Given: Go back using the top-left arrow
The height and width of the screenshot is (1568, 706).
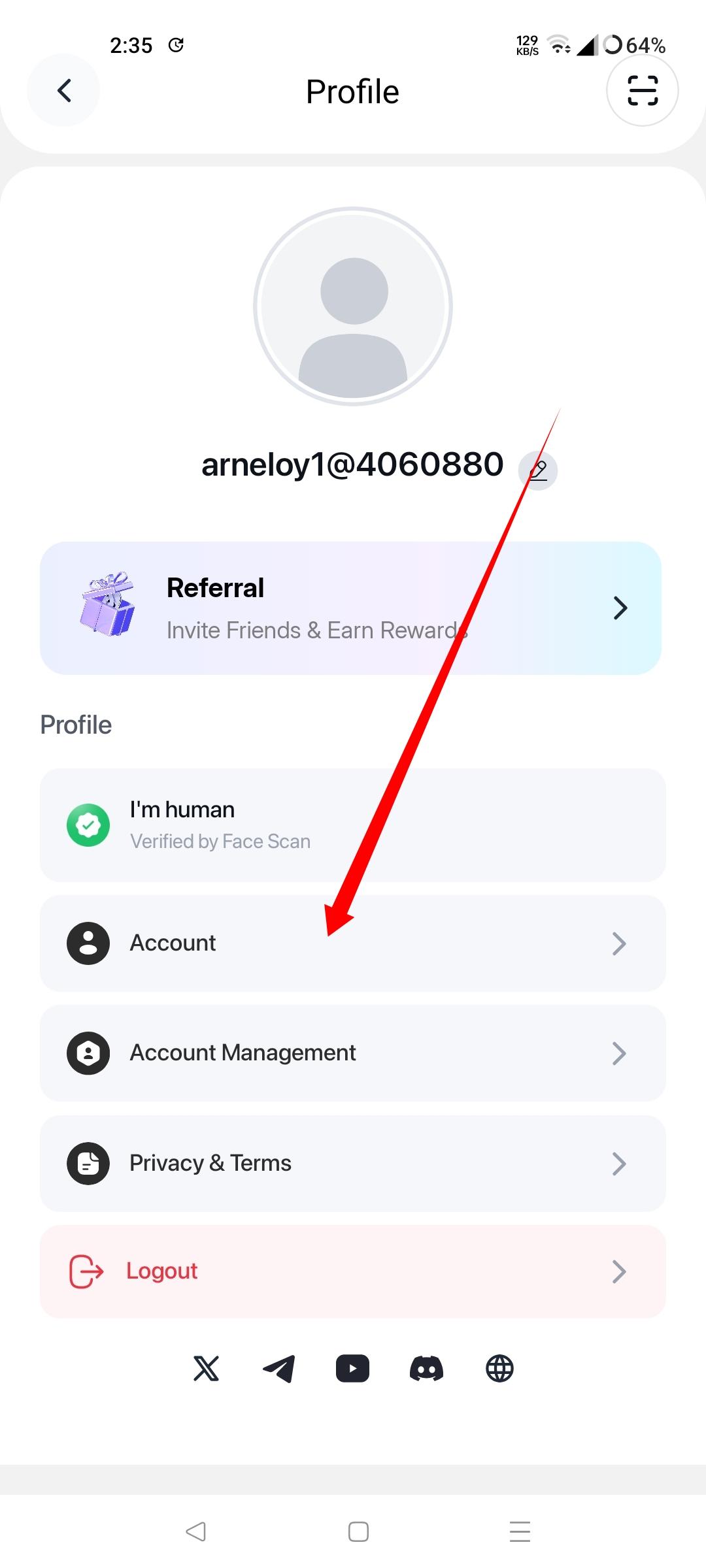Looking at the screenshot, I should [63, 91].
